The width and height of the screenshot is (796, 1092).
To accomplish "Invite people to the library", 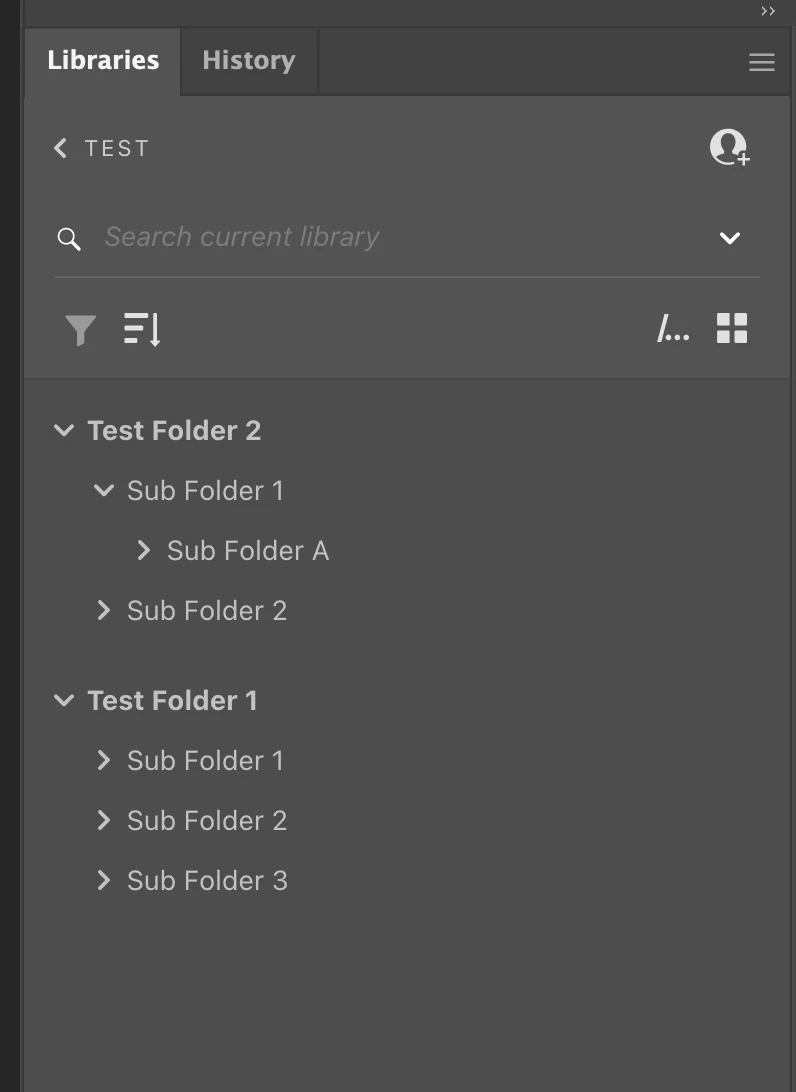I will click(x=729, y=148).
